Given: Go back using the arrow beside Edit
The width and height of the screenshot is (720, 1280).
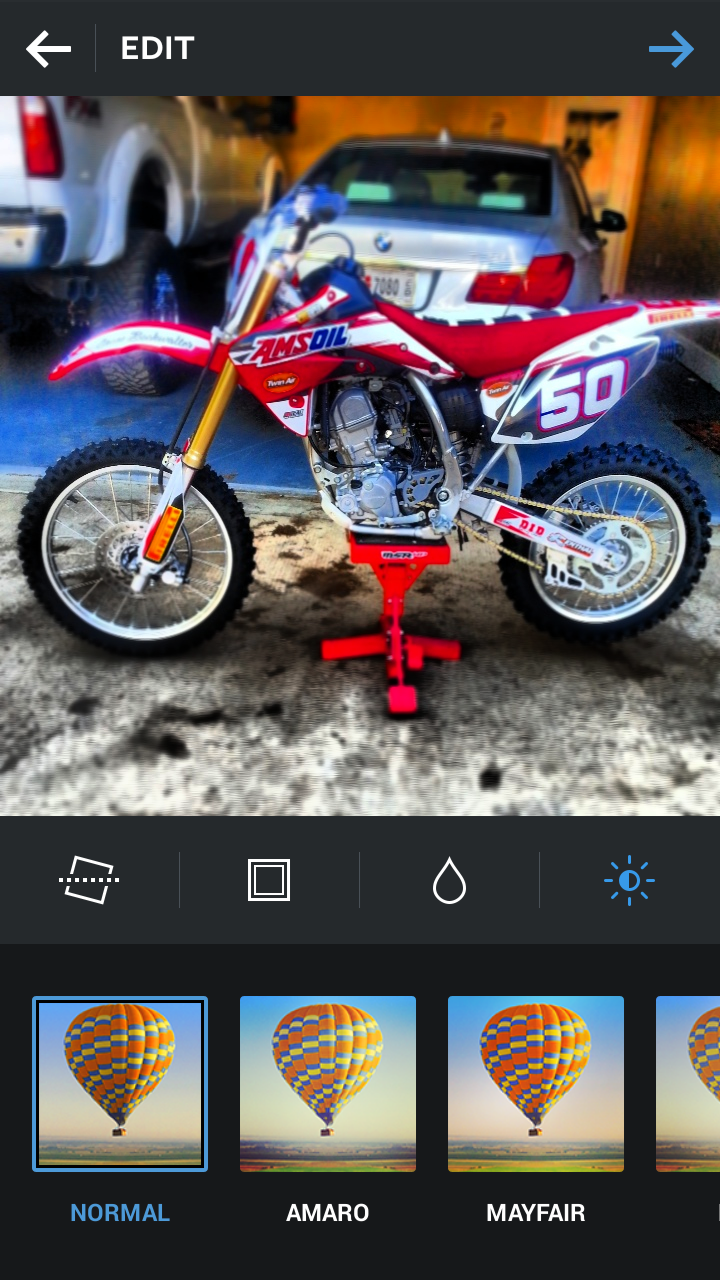Looking at the screenshot, I should pos(48,48).
